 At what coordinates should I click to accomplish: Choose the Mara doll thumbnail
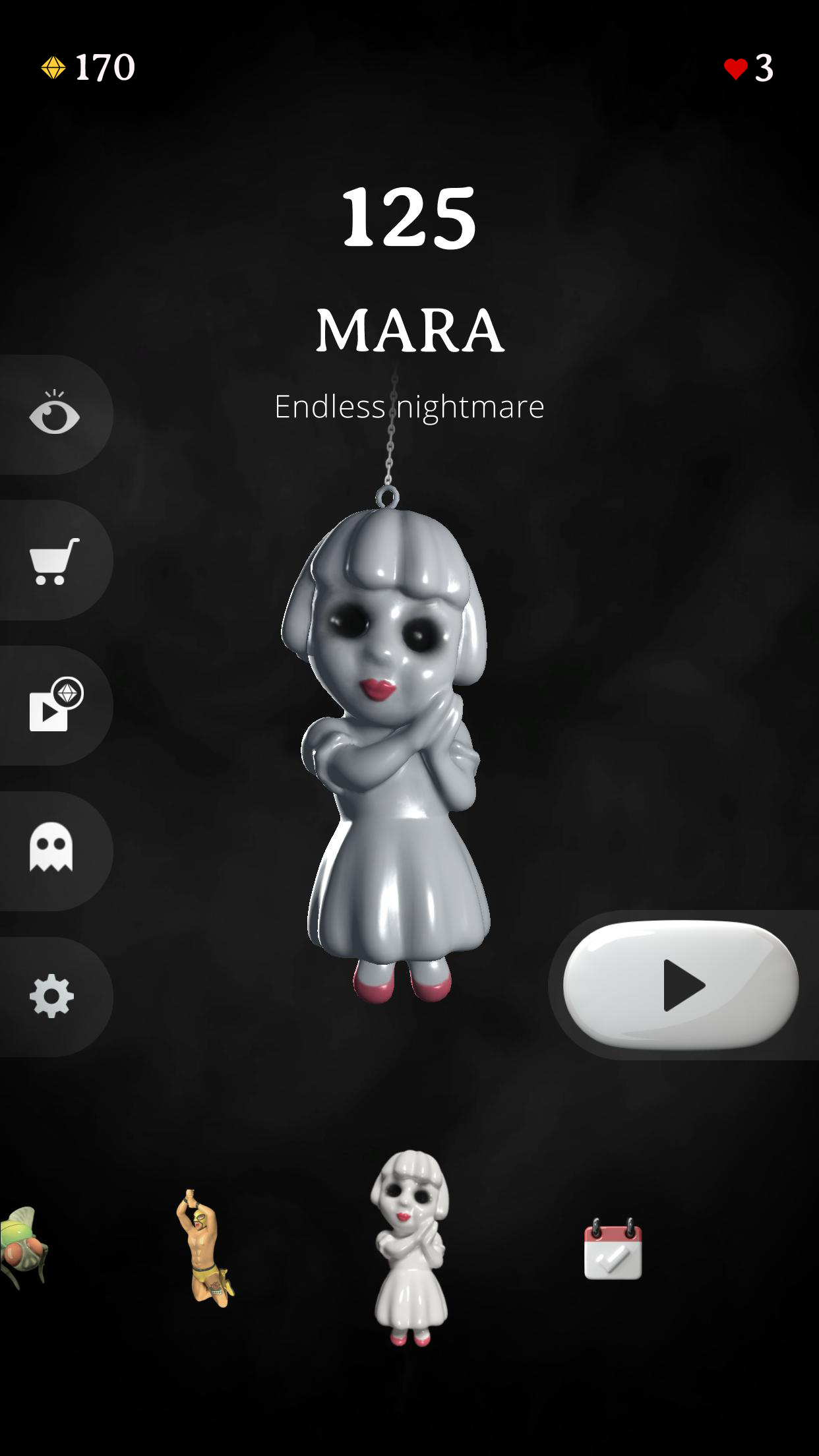point(409,1246)
